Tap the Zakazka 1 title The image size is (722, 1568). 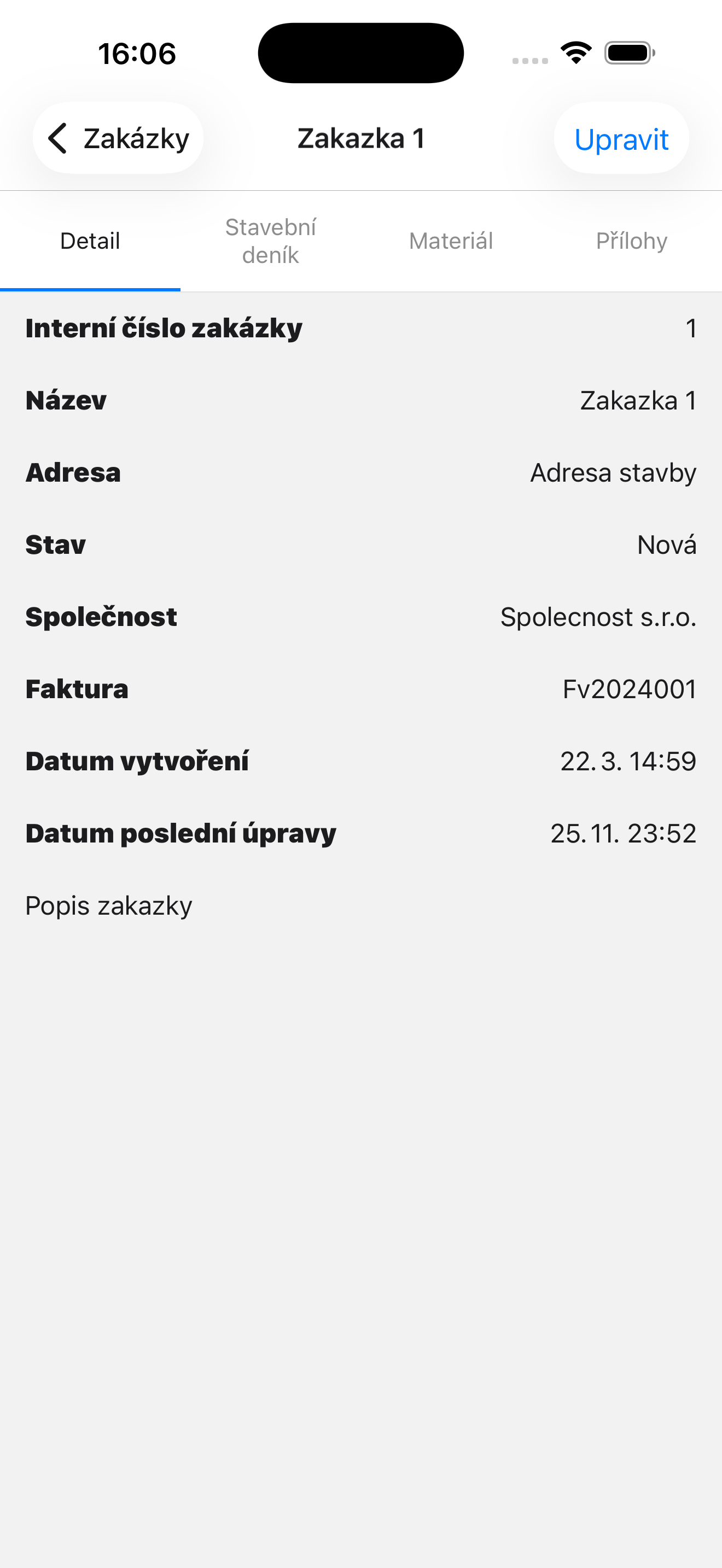(361, 138)
